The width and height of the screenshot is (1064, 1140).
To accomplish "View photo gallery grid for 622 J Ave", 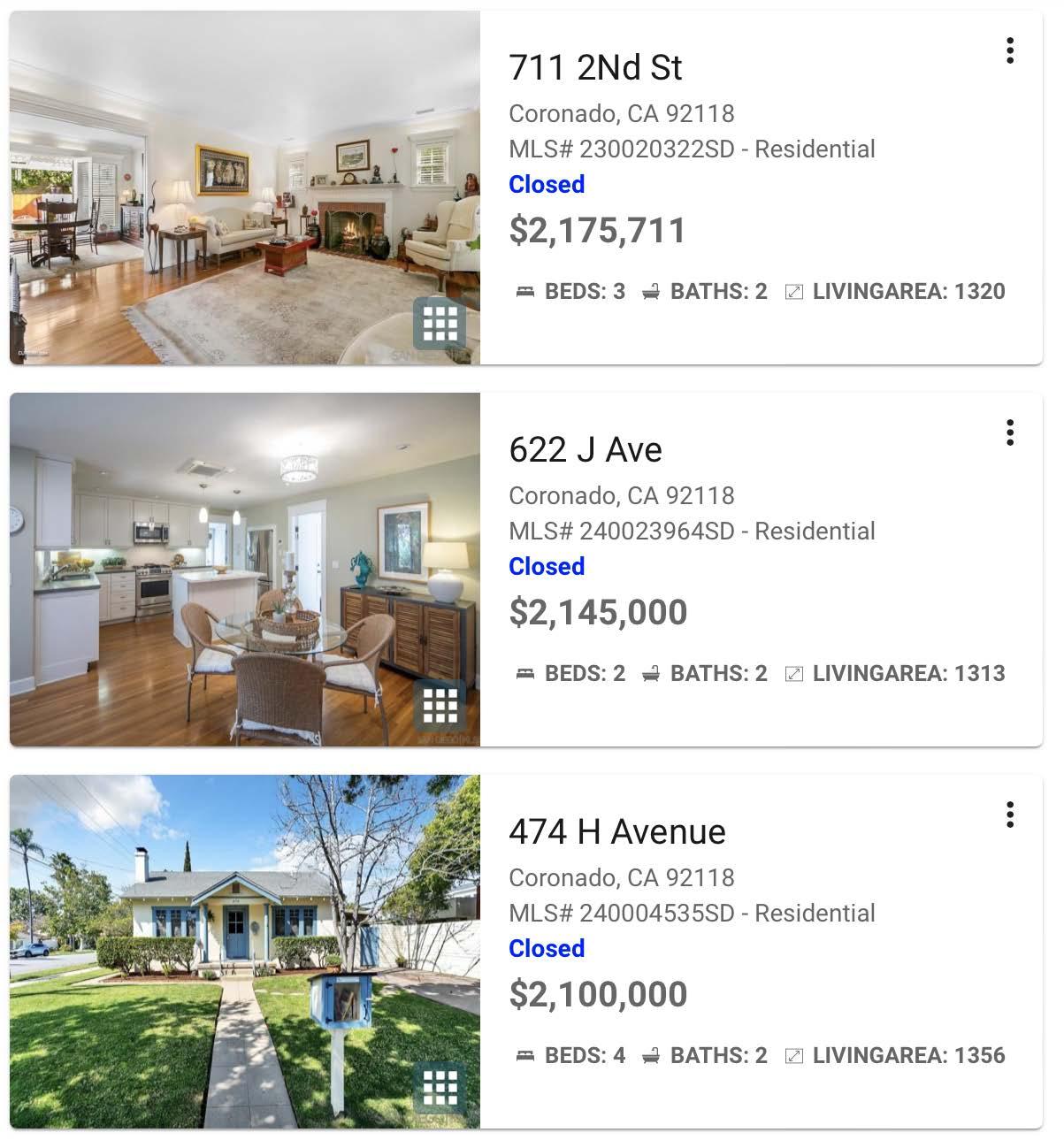I will tap(440, 706).
